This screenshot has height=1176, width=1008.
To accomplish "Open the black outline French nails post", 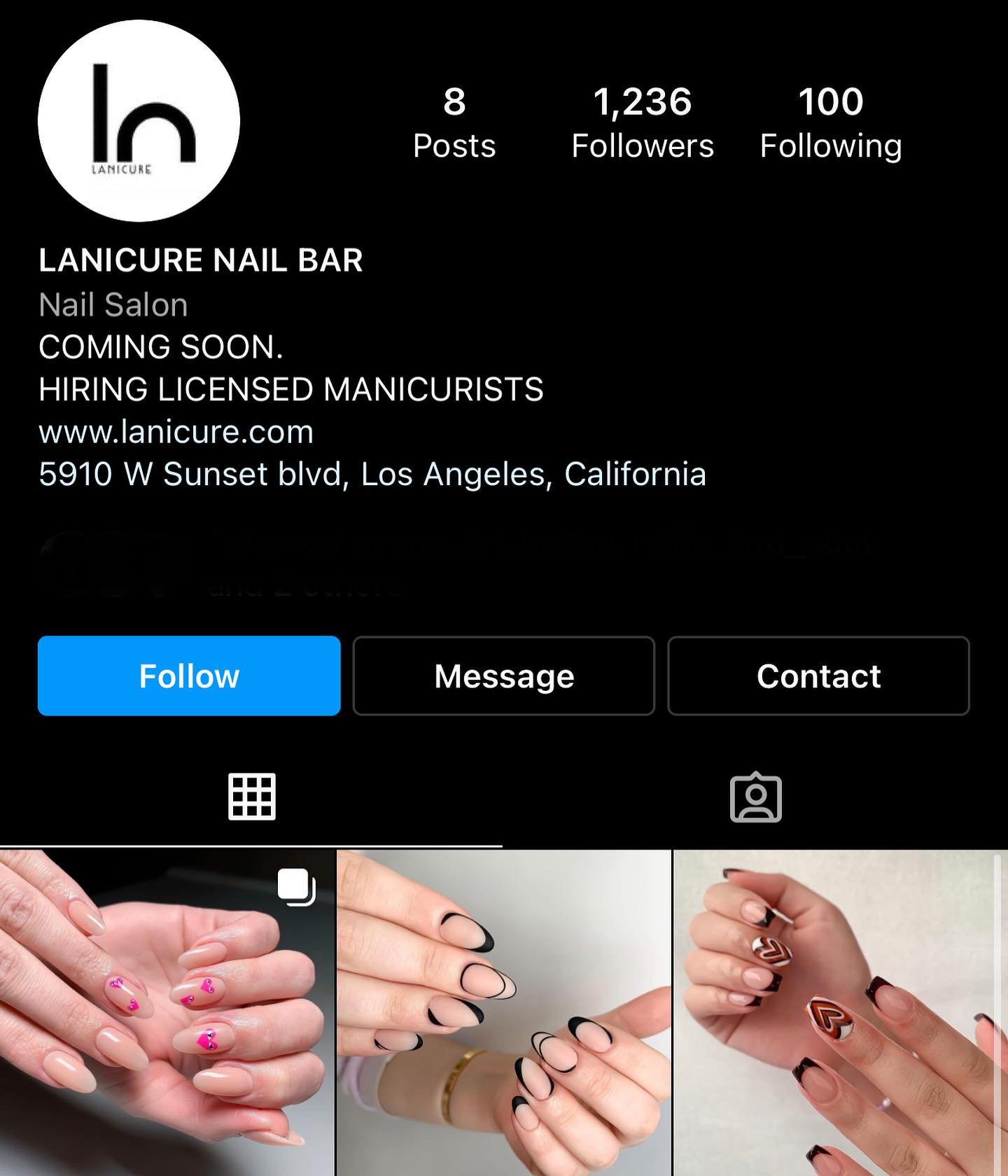I will 503,1011.
